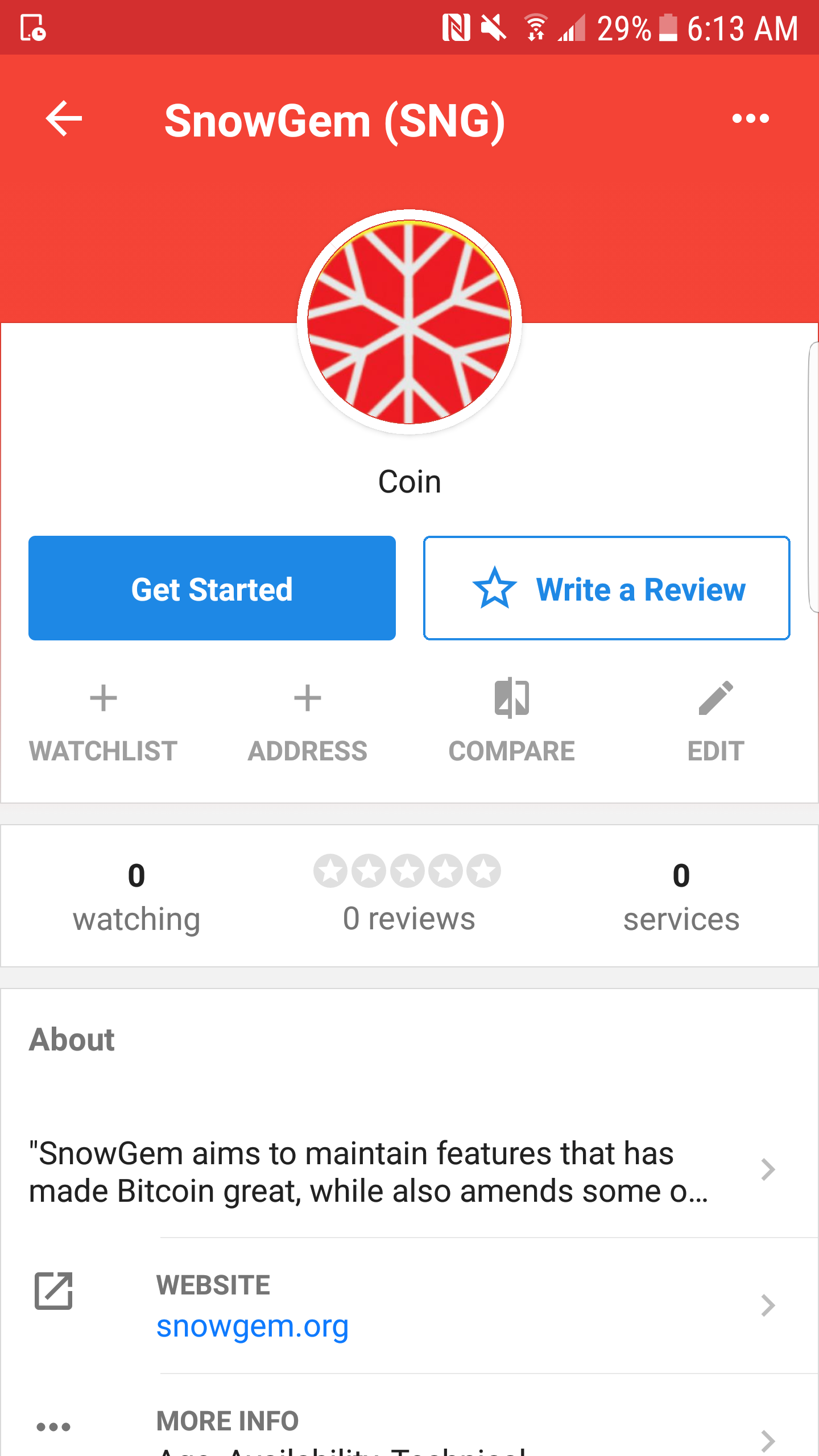Viewport: 819px width, 1456px height.
Task: Expand the SnowGem About description
Action: pos(409,1170)
